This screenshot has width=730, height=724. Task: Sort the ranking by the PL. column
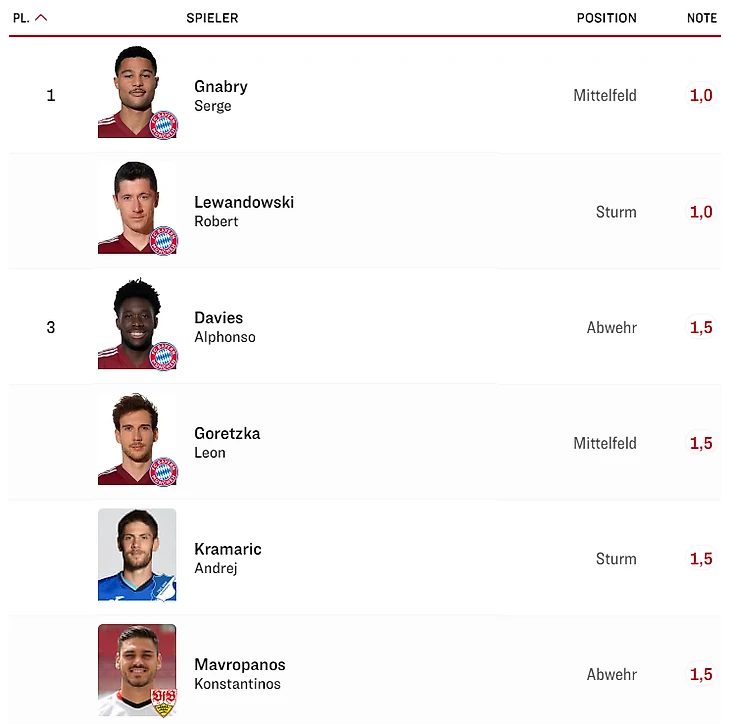pos(30,18)
